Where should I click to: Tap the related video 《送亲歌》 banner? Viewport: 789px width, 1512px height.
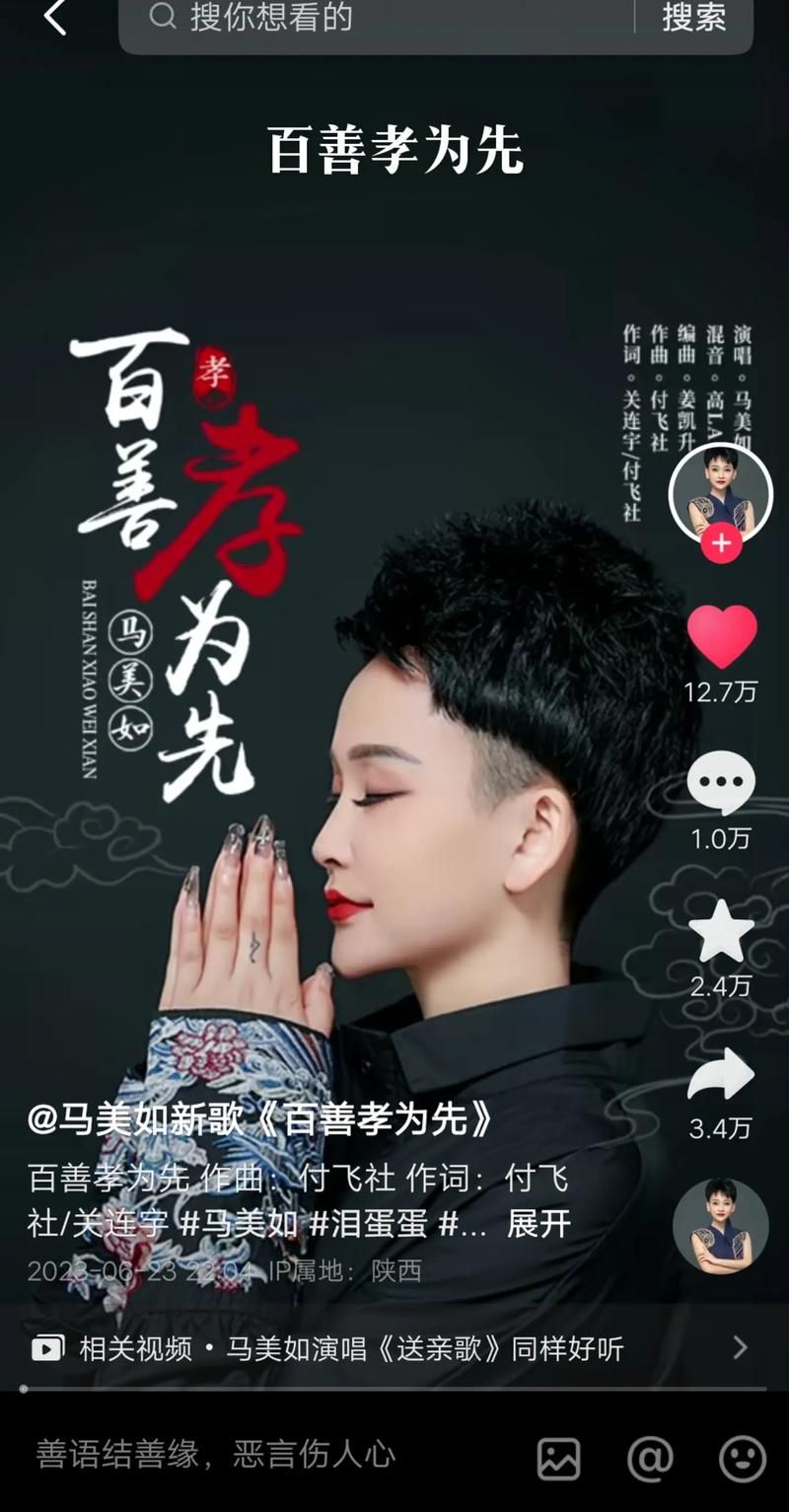coord(345,1347)
